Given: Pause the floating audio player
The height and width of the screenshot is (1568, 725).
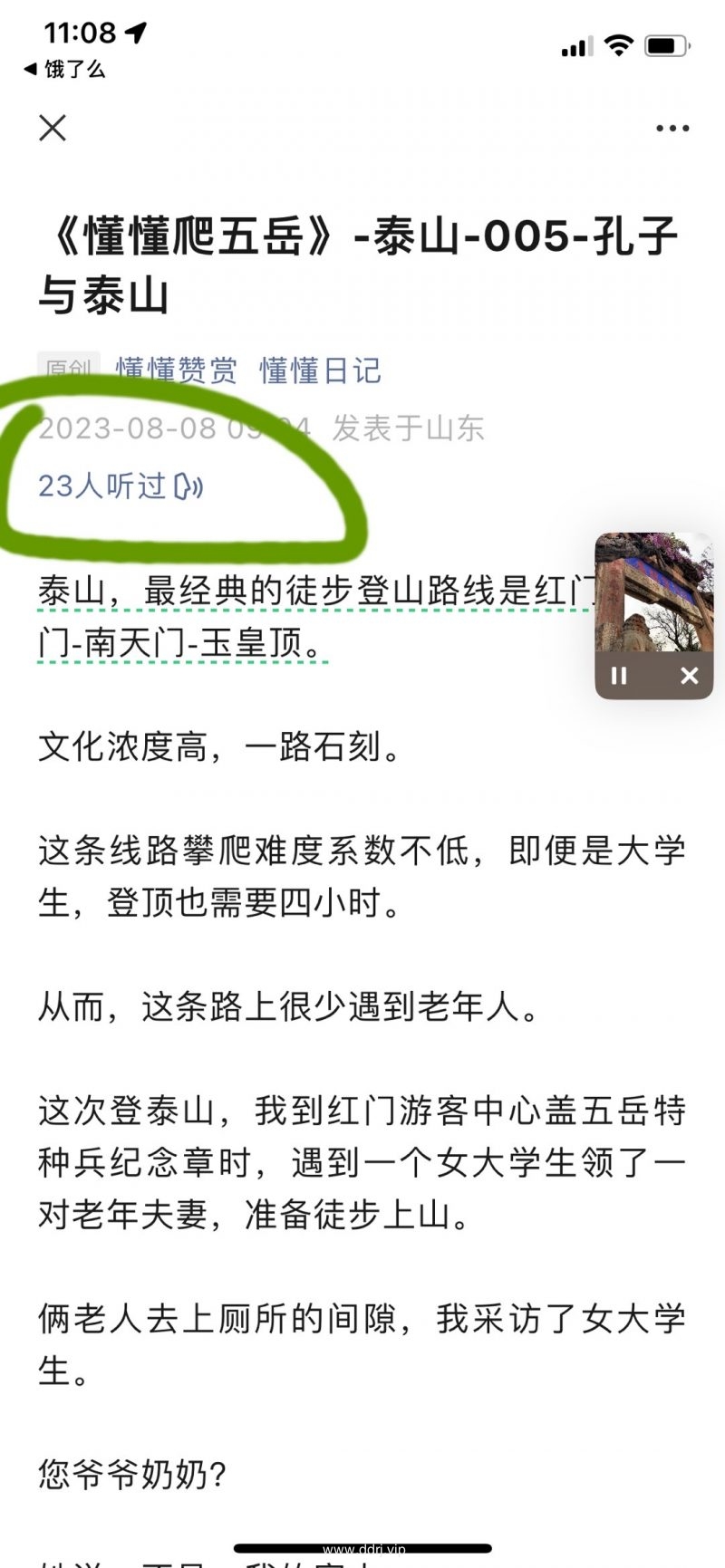Looking at the screenshot, I should [x=619, y=676].
